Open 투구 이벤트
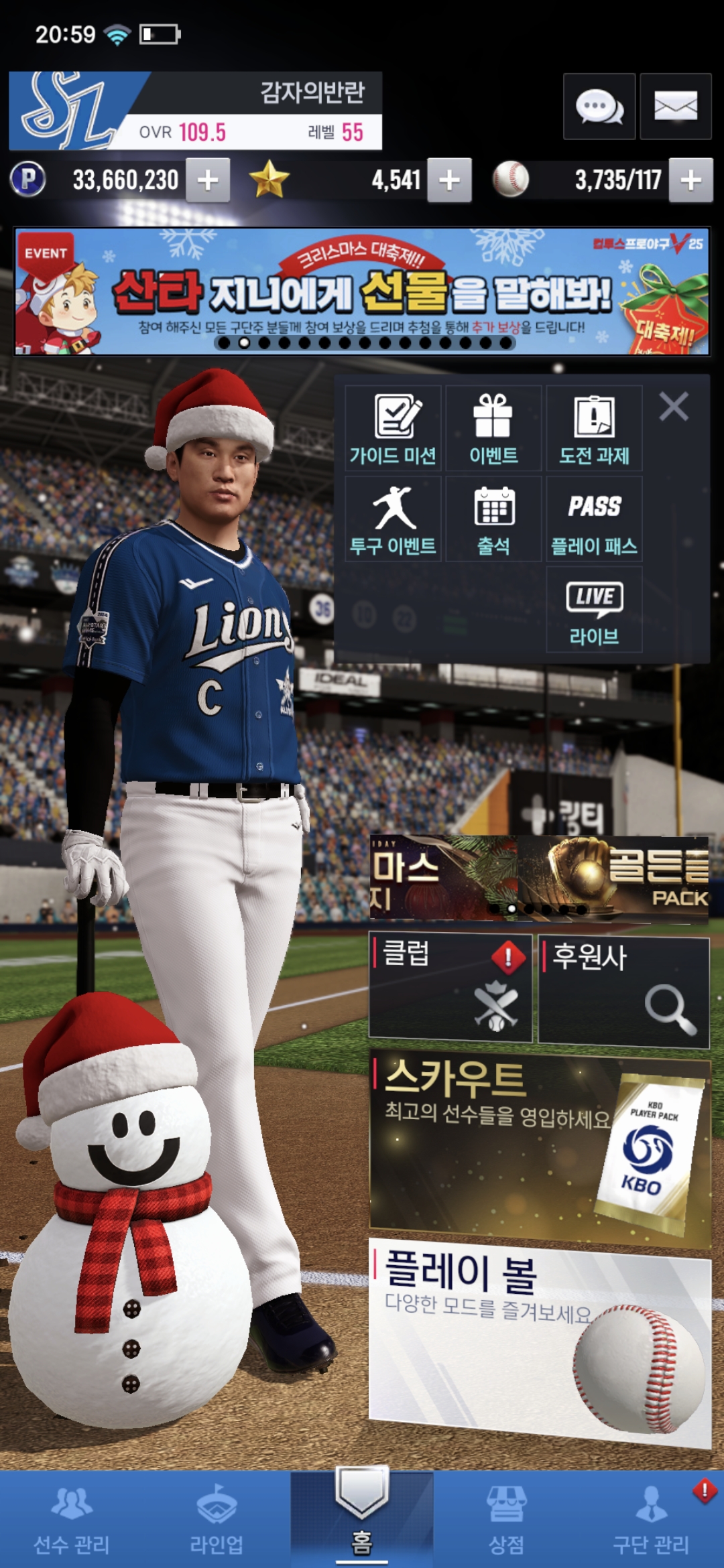The width and height of the screenshot is (724, 1568). pyautogui.click(x=393, y=519)
